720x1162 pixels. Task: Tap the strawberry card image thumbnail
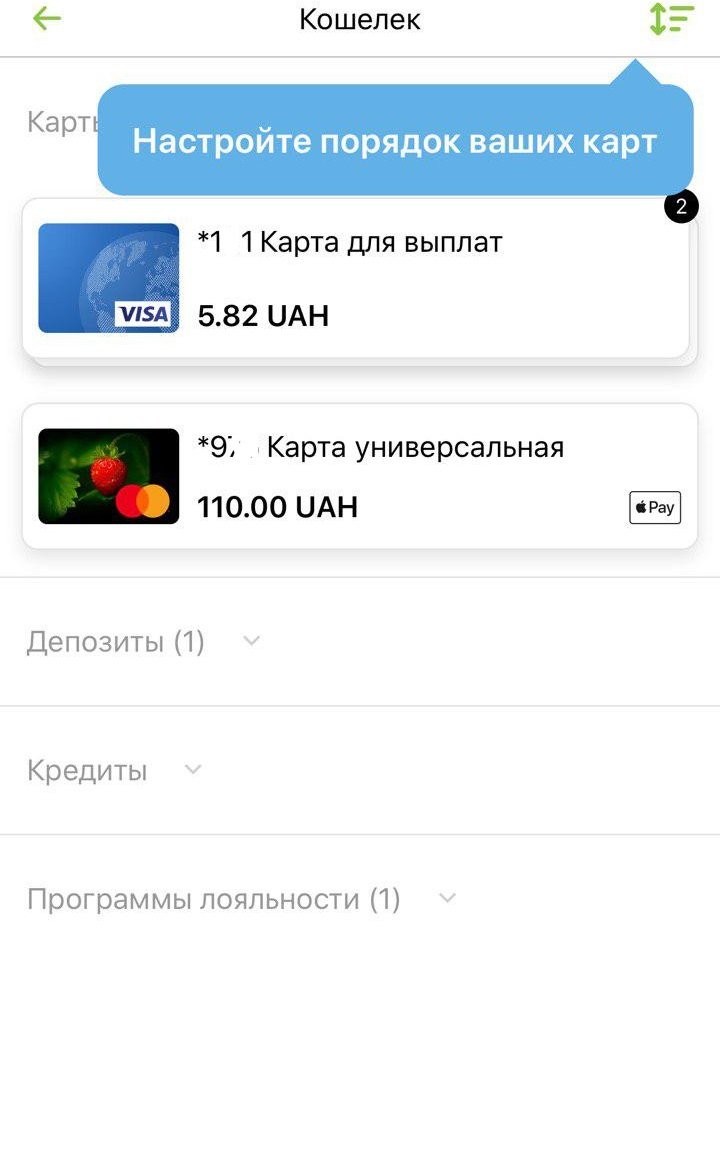(108, 474)
